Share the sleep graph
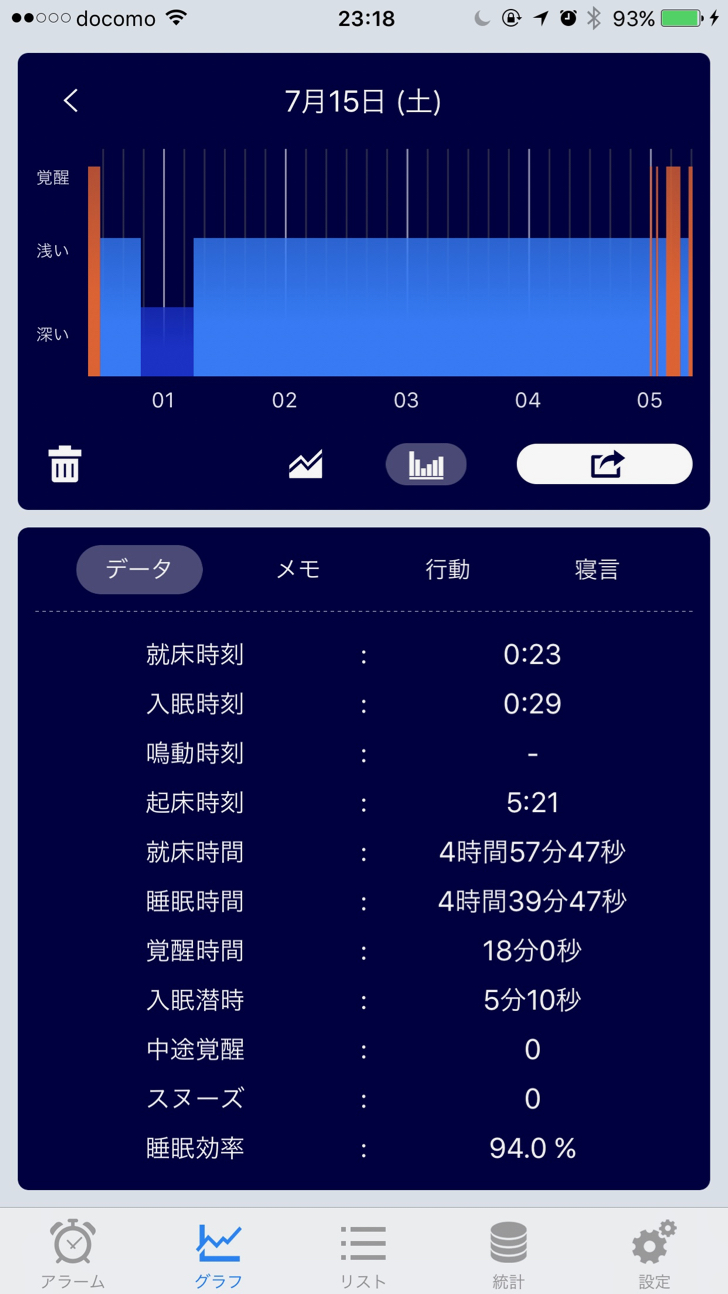This screenshot has height=1294, width=728. [x=604, y=465]
